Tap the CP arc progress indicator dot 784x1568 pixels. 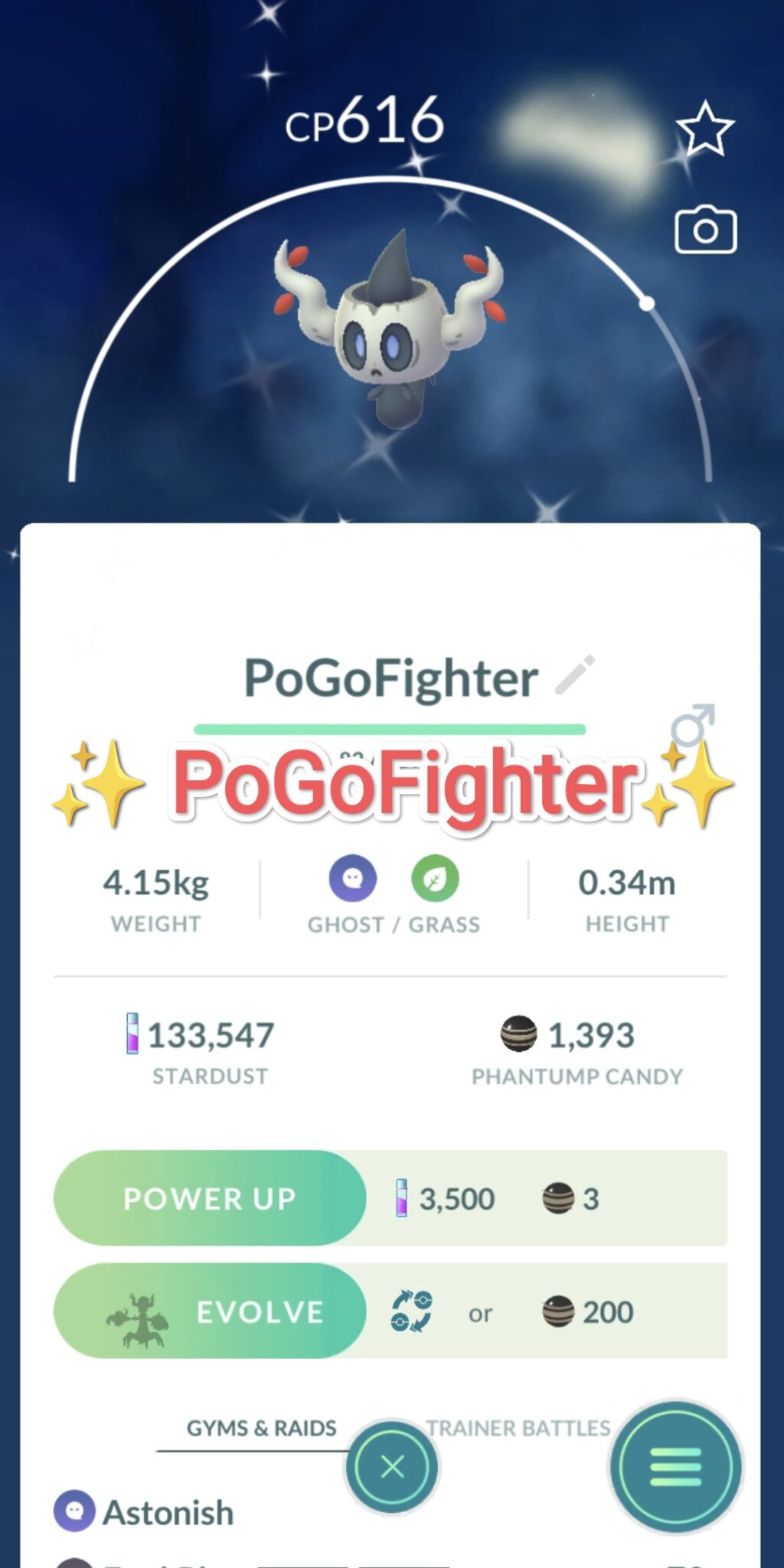647,304
